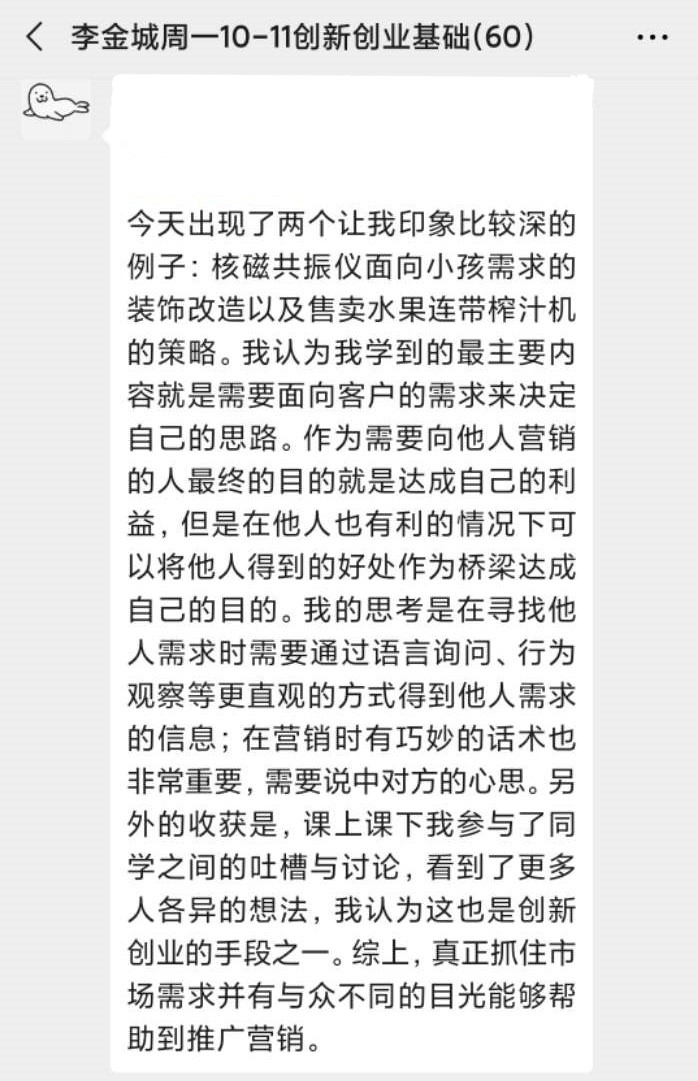Open the chat's three-dot options menu
The image size is (698, 1081).
[652, 38]
